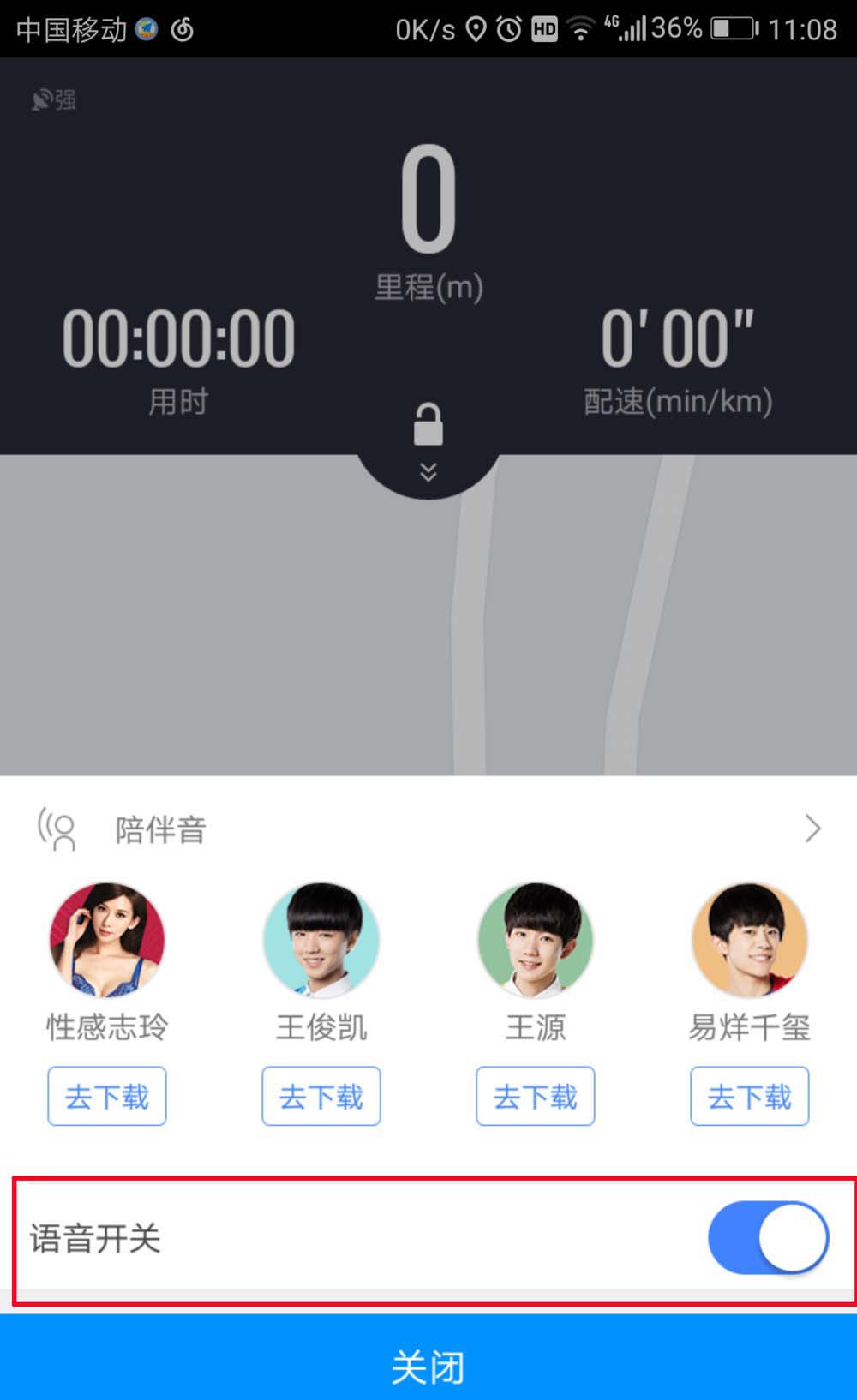The width and height of the screenshot is (857, 1400).
Task: Select the 王俊凯 avatar
Action: click(321, 940)
